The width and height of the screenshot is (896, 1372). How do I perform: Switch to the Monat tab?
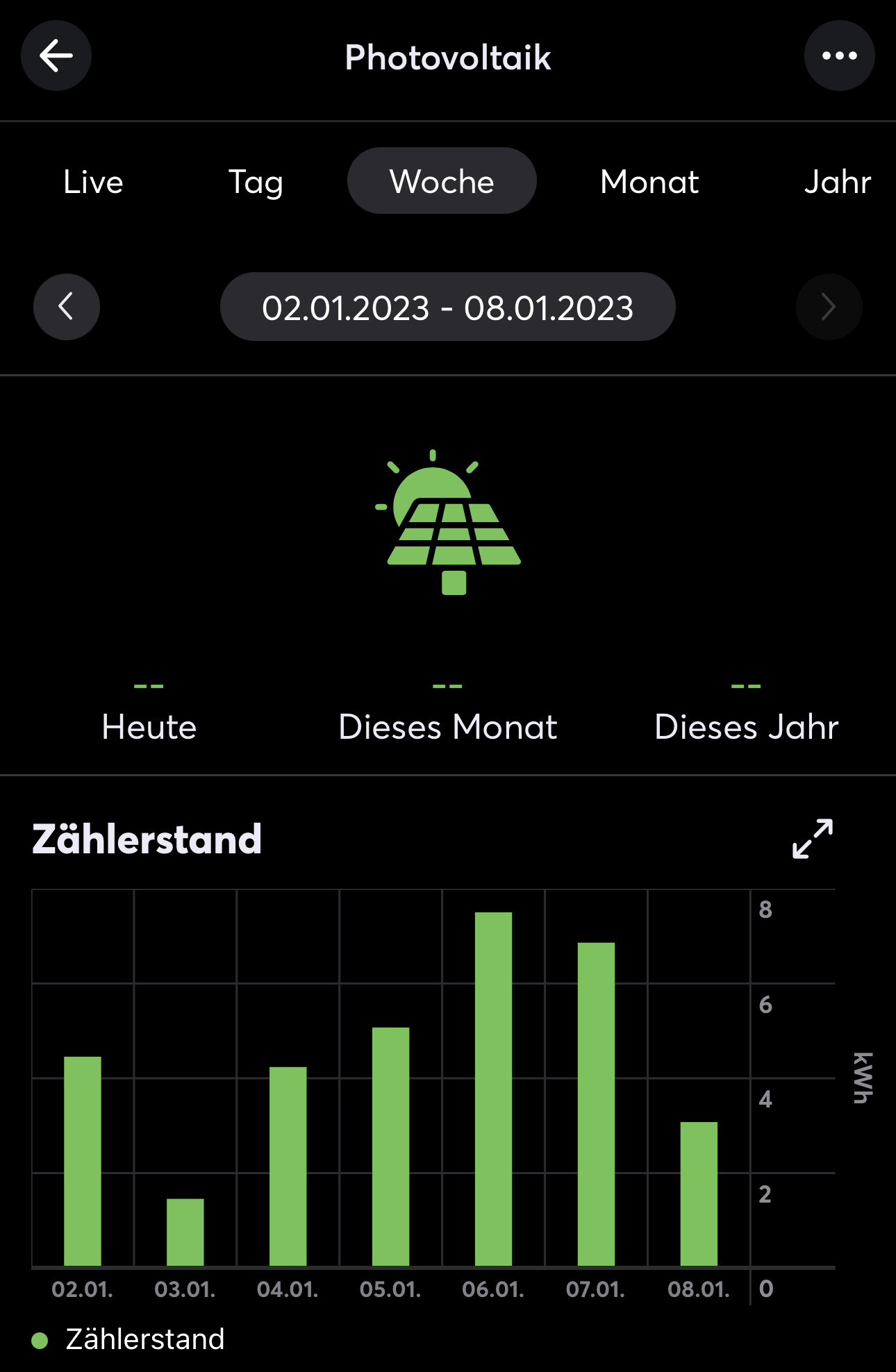click(x=649, y=182)
